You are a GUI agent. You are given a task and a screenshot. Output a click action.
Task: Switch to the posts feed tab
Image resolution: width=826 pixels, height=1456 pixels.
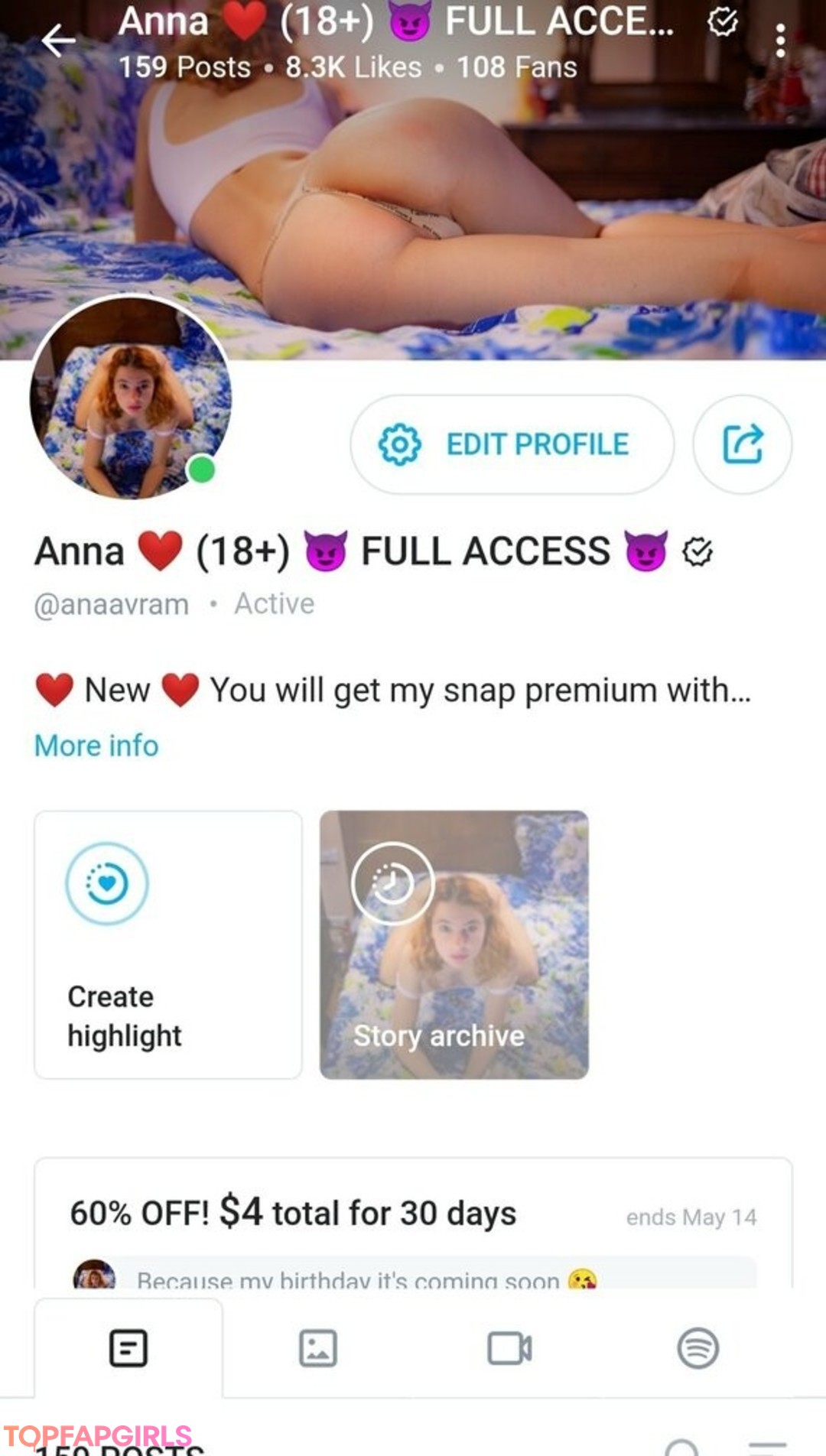[x=128, y=1348]
